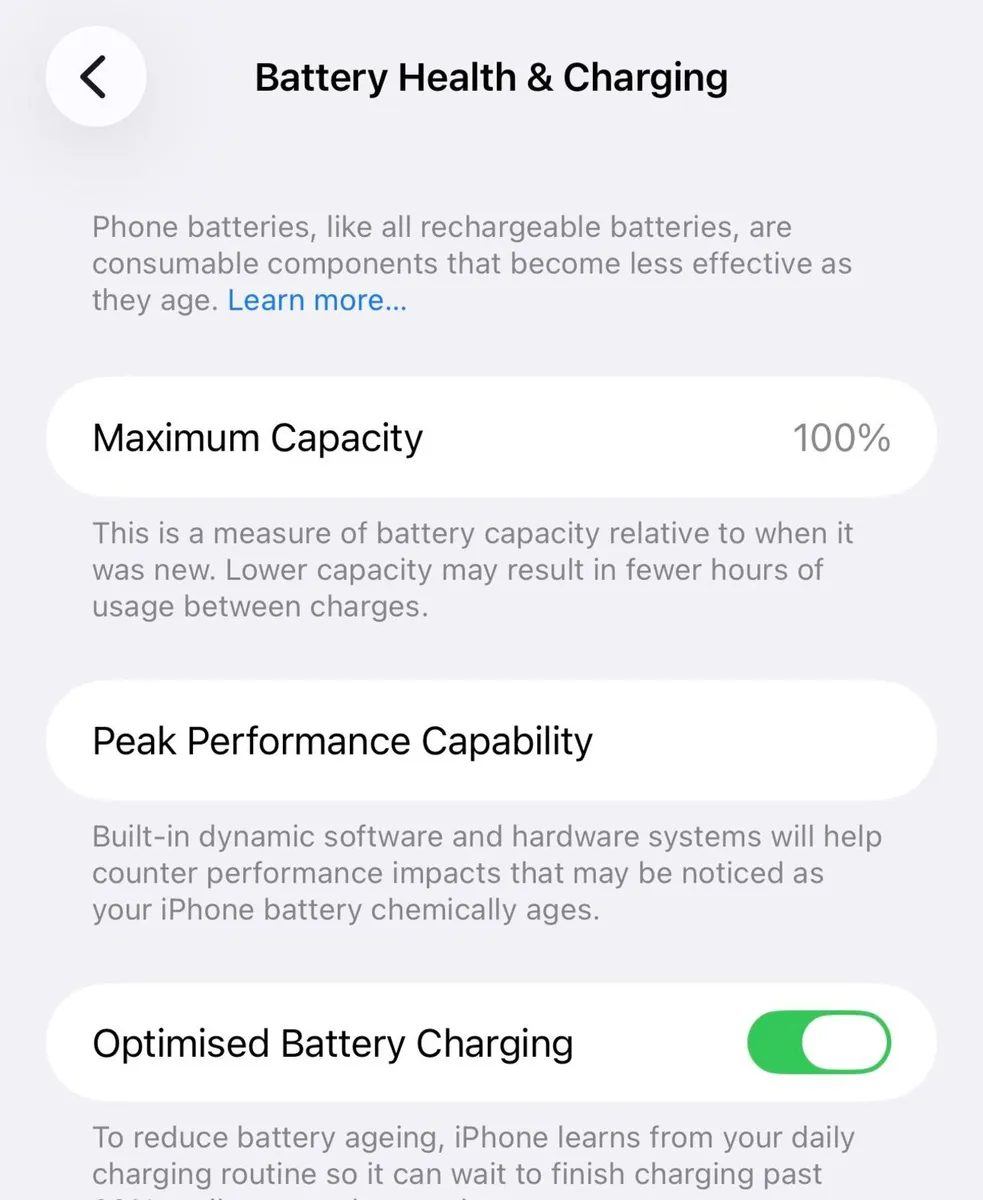Image resolution: width=983 pixels, height=1200 pixels.
Task: Select the charging routine description text
Action: pyautogui.click(x=472, y=1160)
